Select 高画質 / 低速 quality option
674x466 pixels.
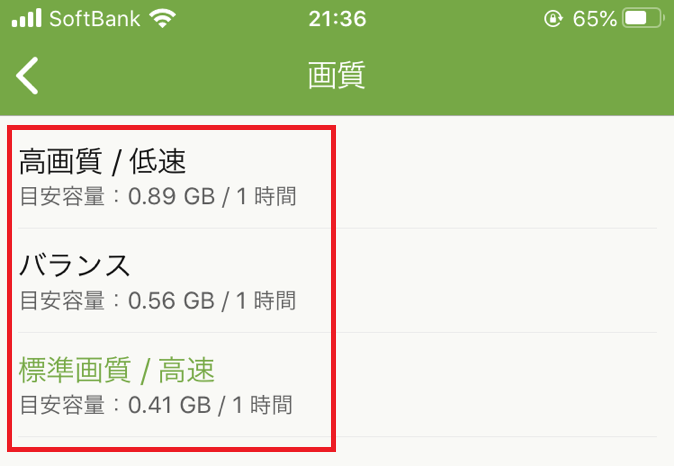(160, 175)
